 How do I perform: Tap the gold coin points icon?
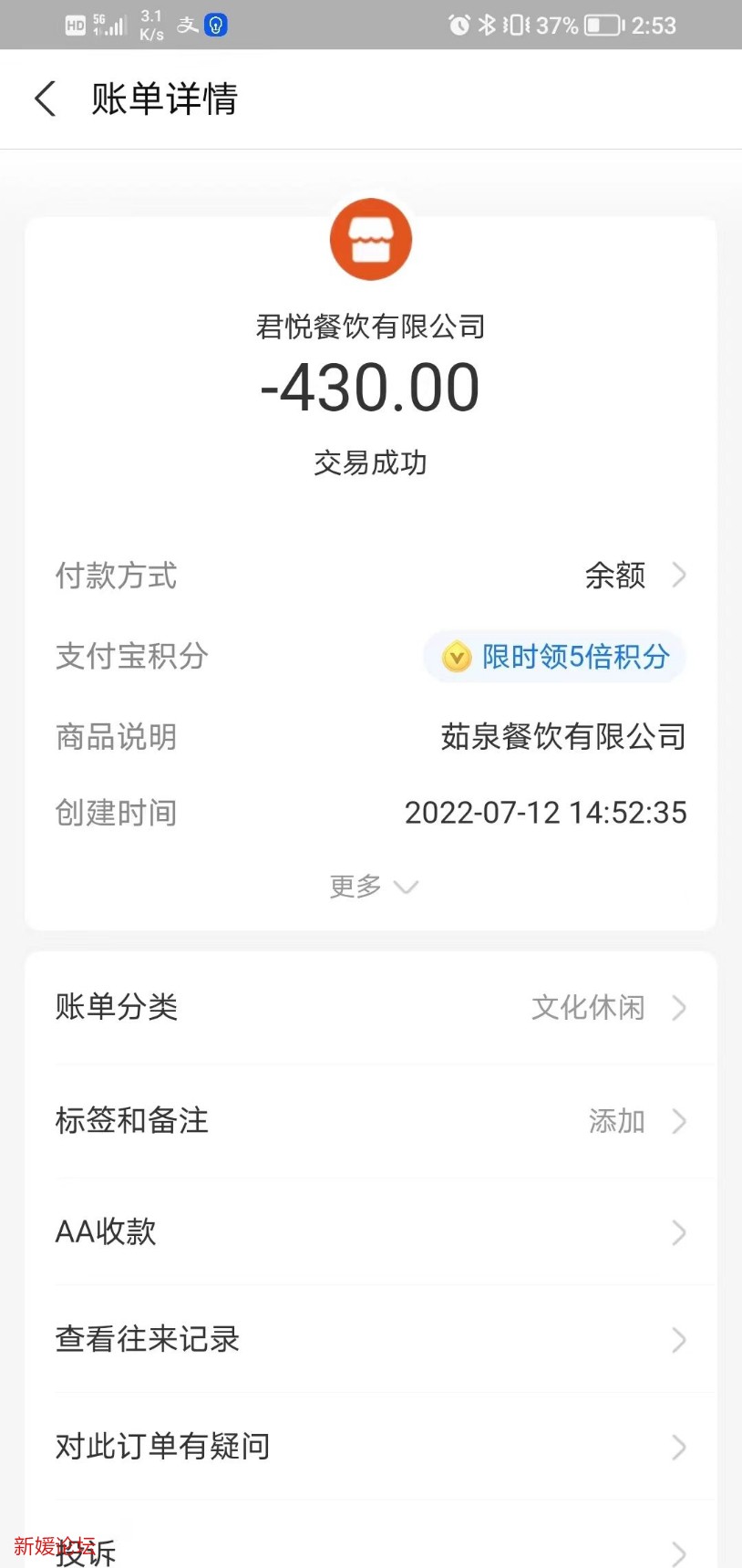point(456,657)
